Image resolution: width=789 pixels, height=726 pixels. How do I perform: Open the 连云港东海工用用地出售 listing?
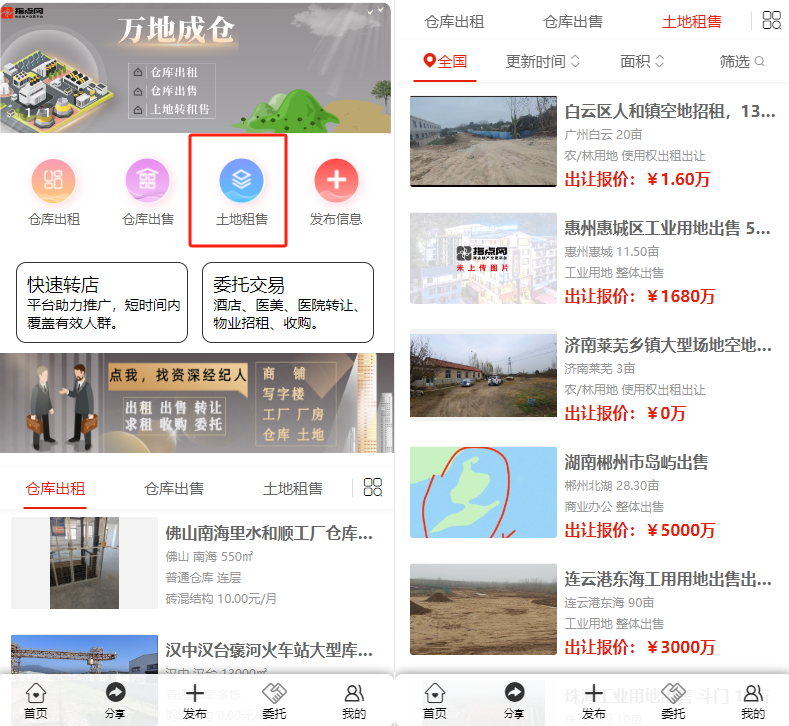point(667,579)
